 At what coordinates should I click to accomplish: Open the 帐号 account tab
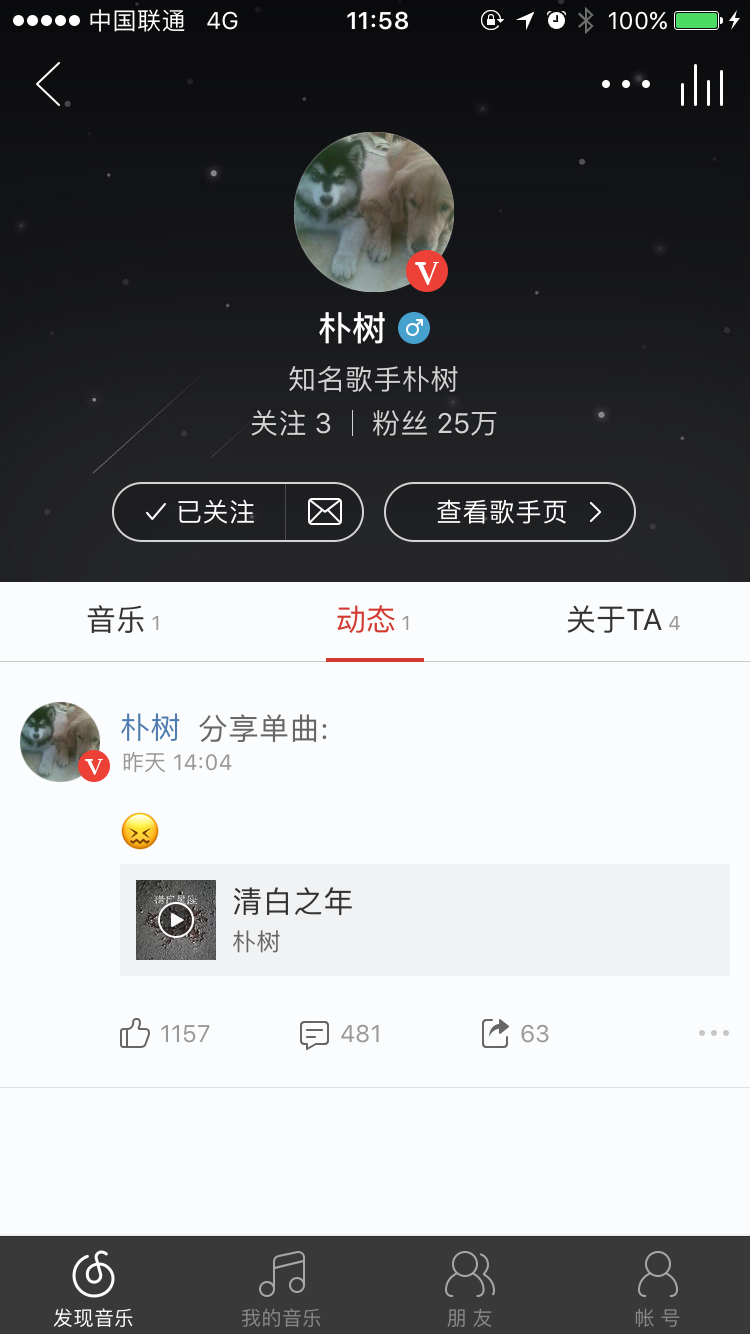click(x=657, y=1287)
